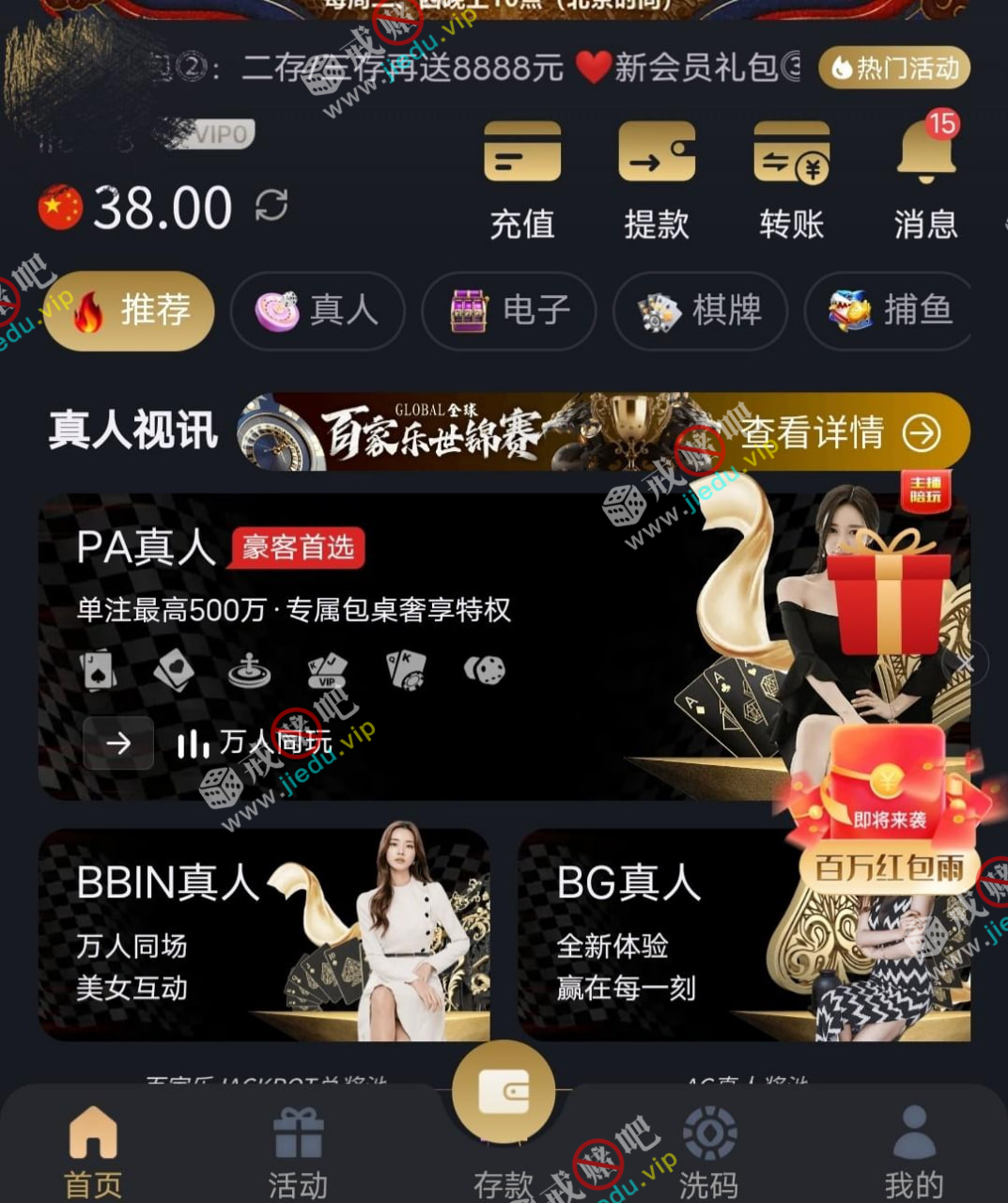Open 热门活动 hot promotions

[x=894, y=68]
